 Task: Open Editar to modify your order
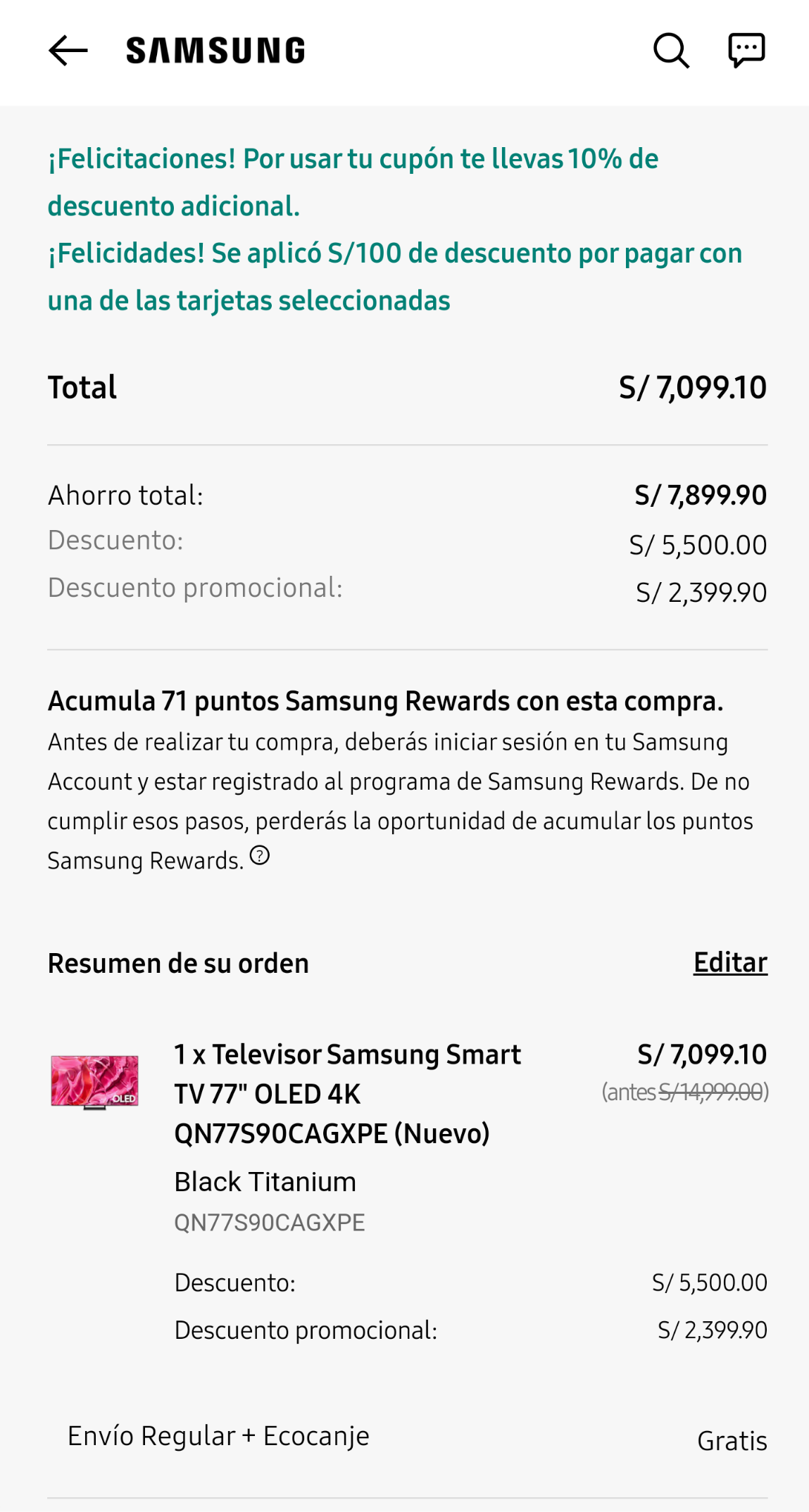coord(729,964)
